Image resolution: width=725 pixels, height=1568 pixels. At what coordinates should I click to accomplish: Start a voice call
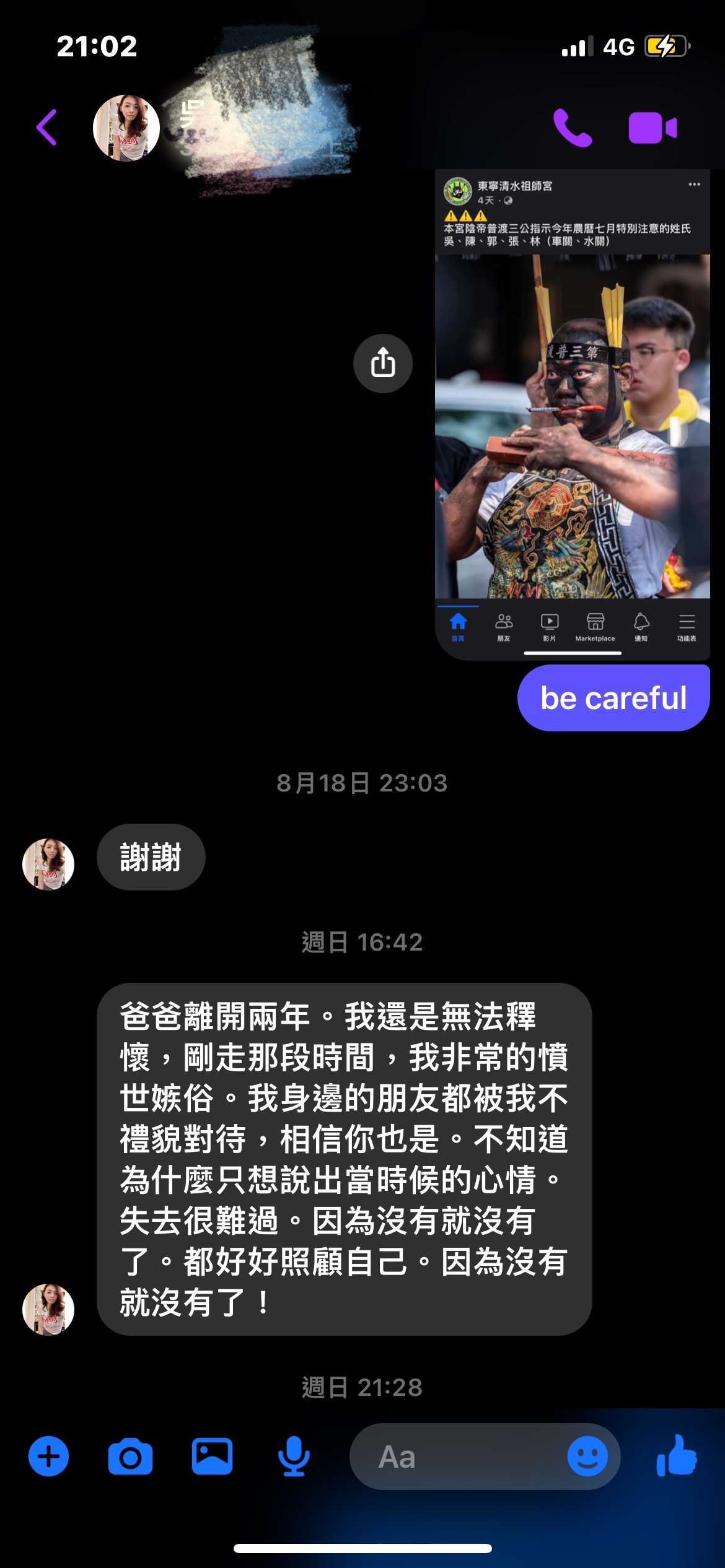(x=572, y=128)
